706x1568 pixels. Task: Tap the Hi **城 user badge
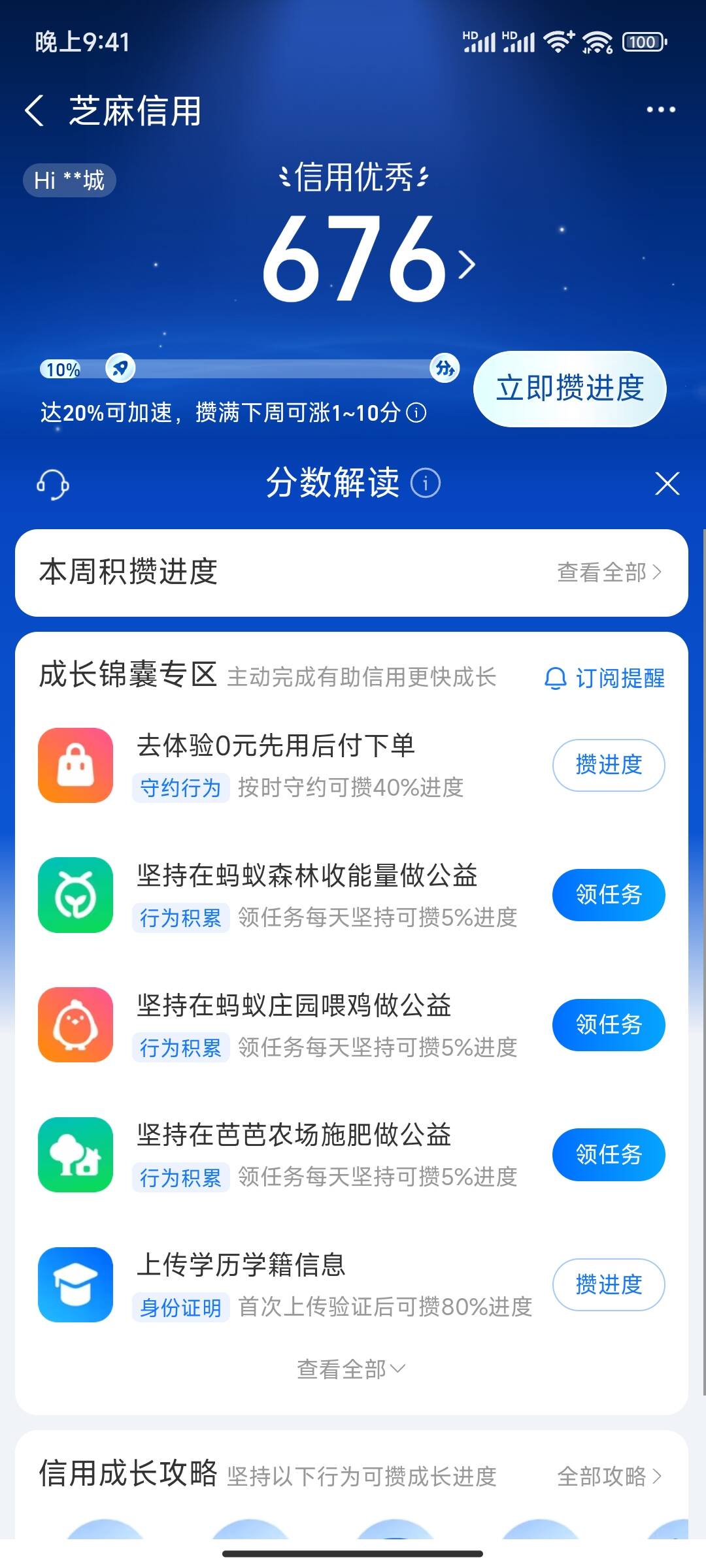click(69, 180)
